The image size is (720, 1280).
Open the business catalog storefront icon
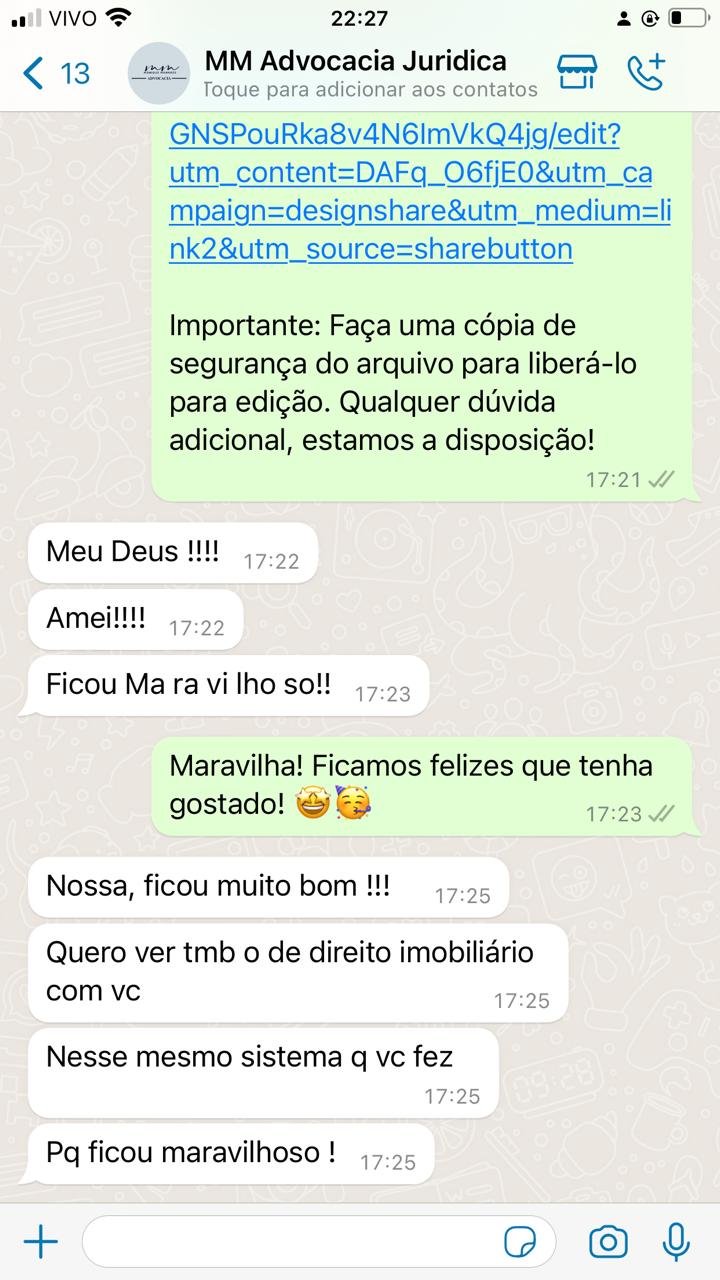[x=577, y=73]
